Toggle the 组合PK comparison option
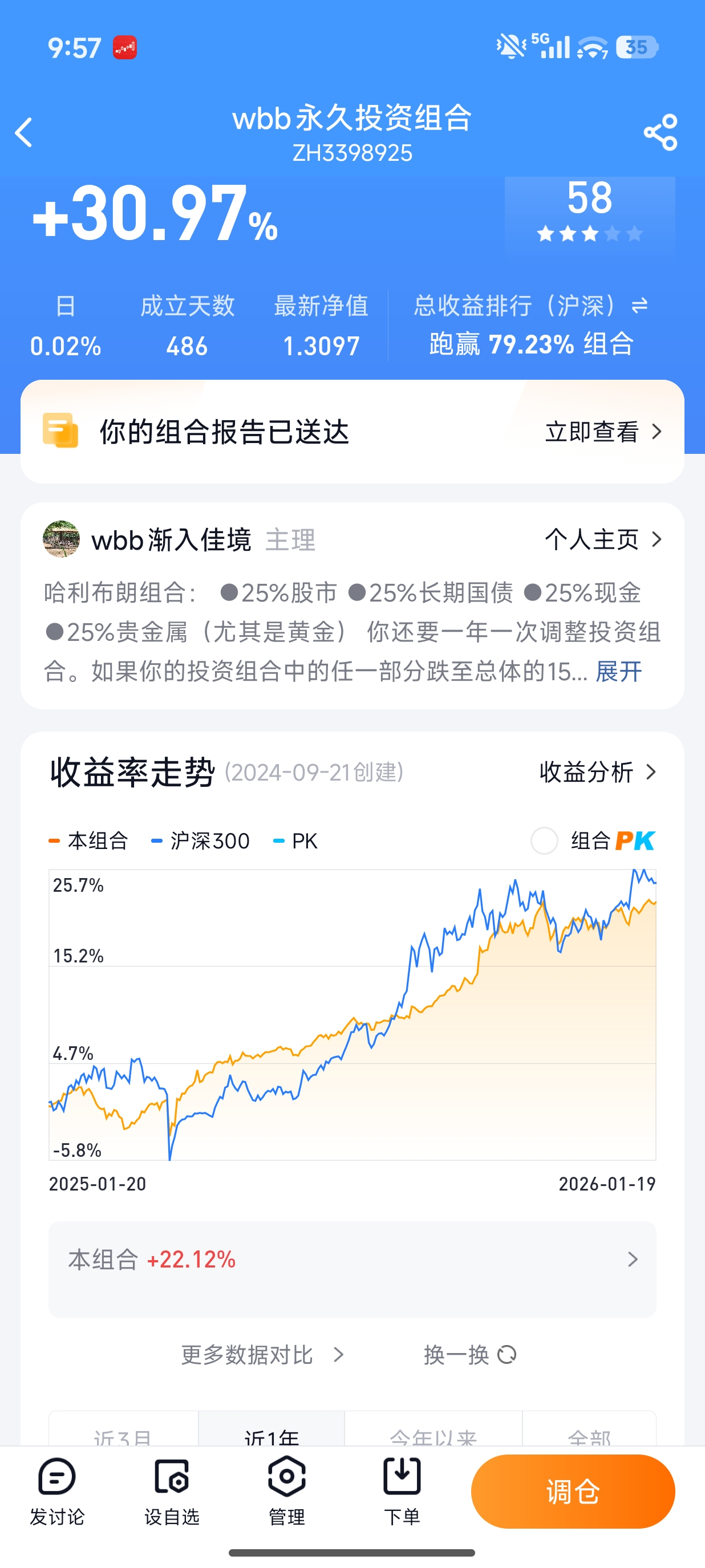705x1568 pixels. [x=544, y=841]
